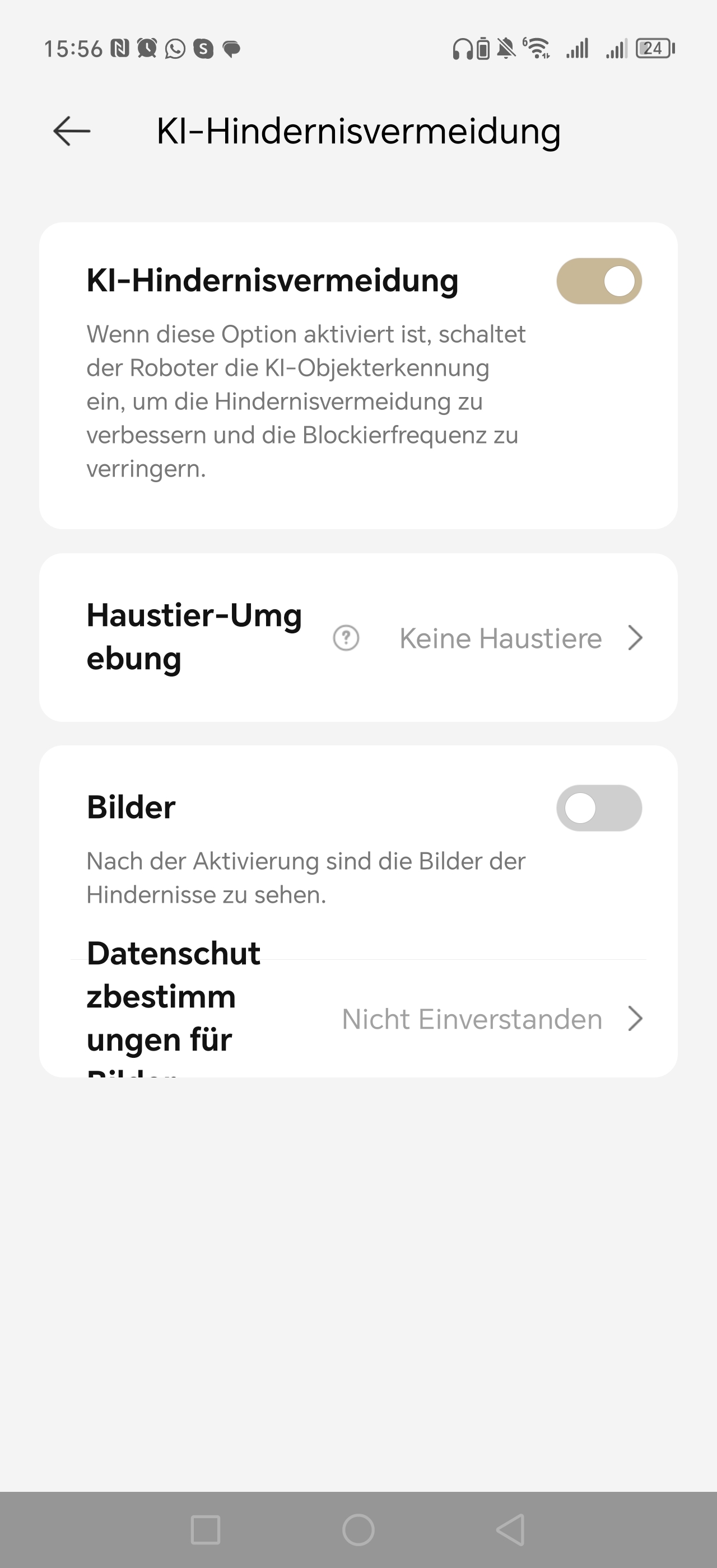Tap the system home button
Screen dimensions: 717x1568
358,1530
